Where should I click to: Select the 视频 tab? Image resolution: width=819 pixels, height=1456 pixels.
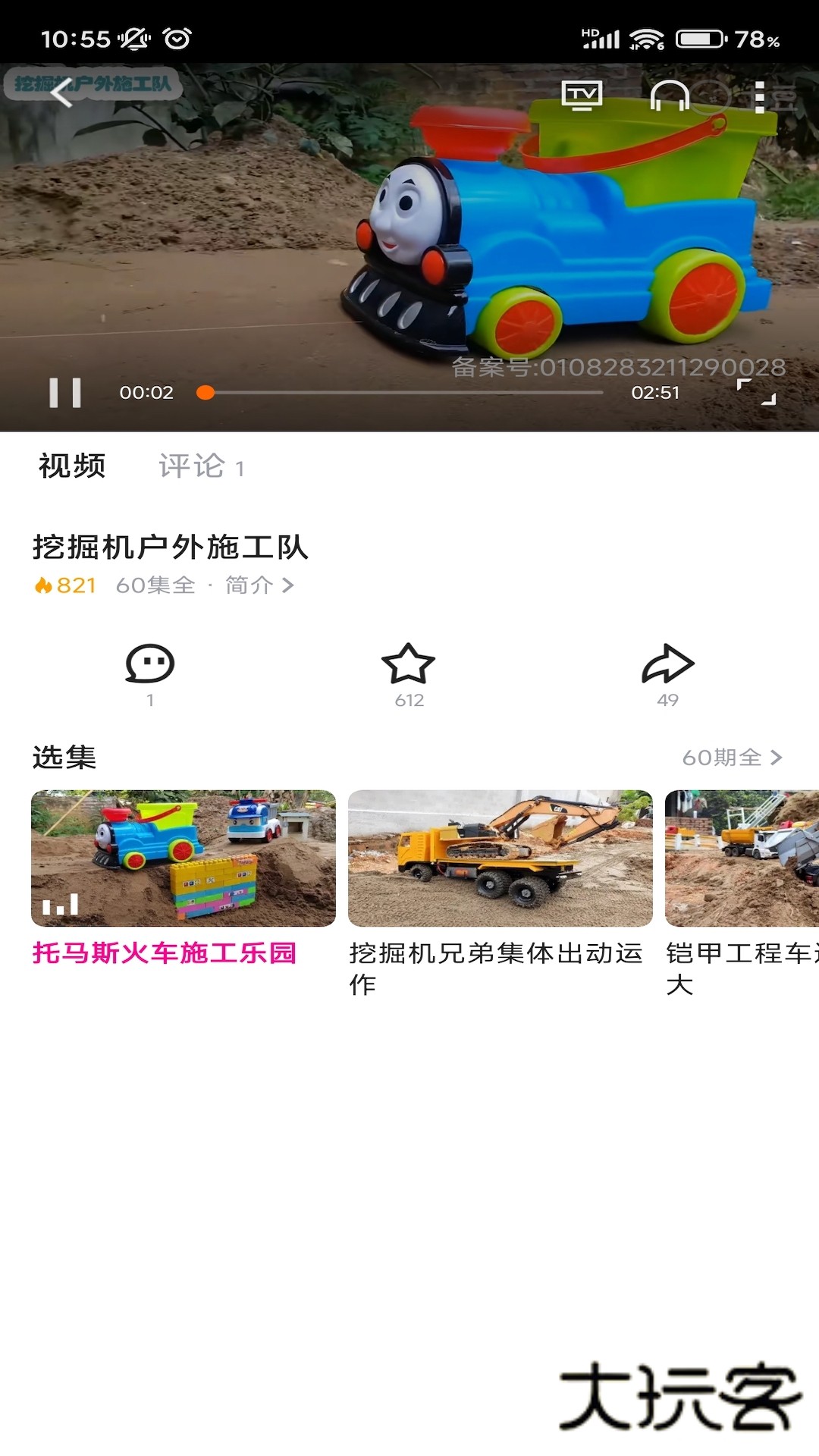coord(72,467)
